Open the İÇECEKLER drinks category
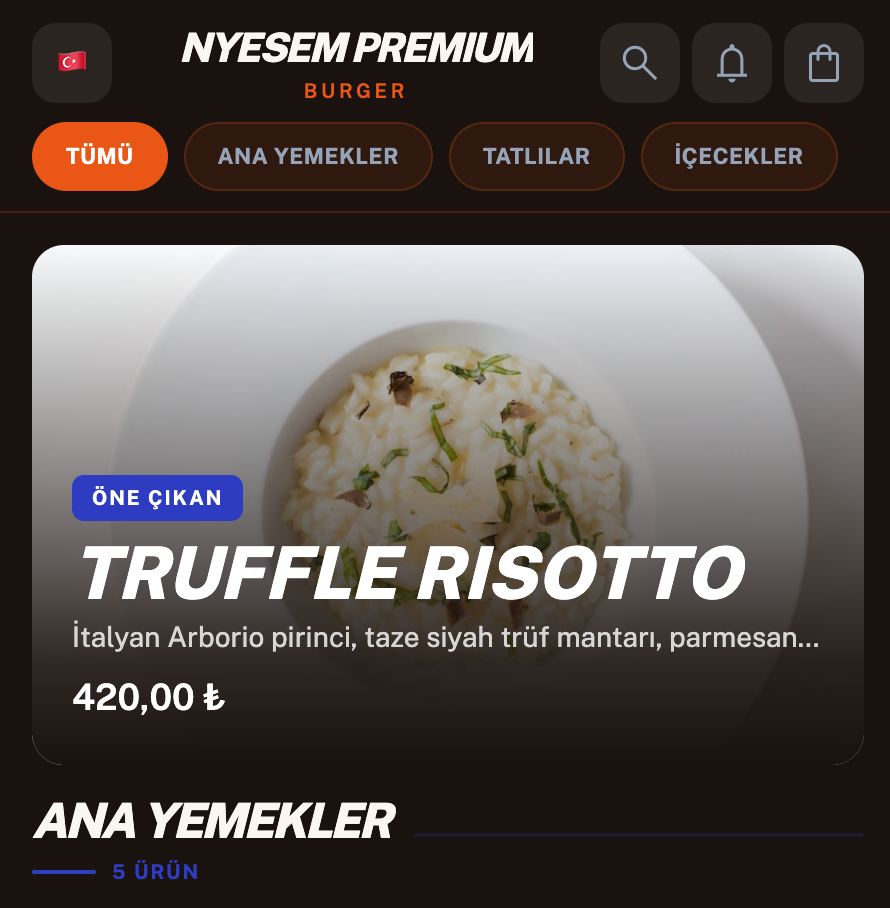Screen dimensions: 890x908 [739, 156]
